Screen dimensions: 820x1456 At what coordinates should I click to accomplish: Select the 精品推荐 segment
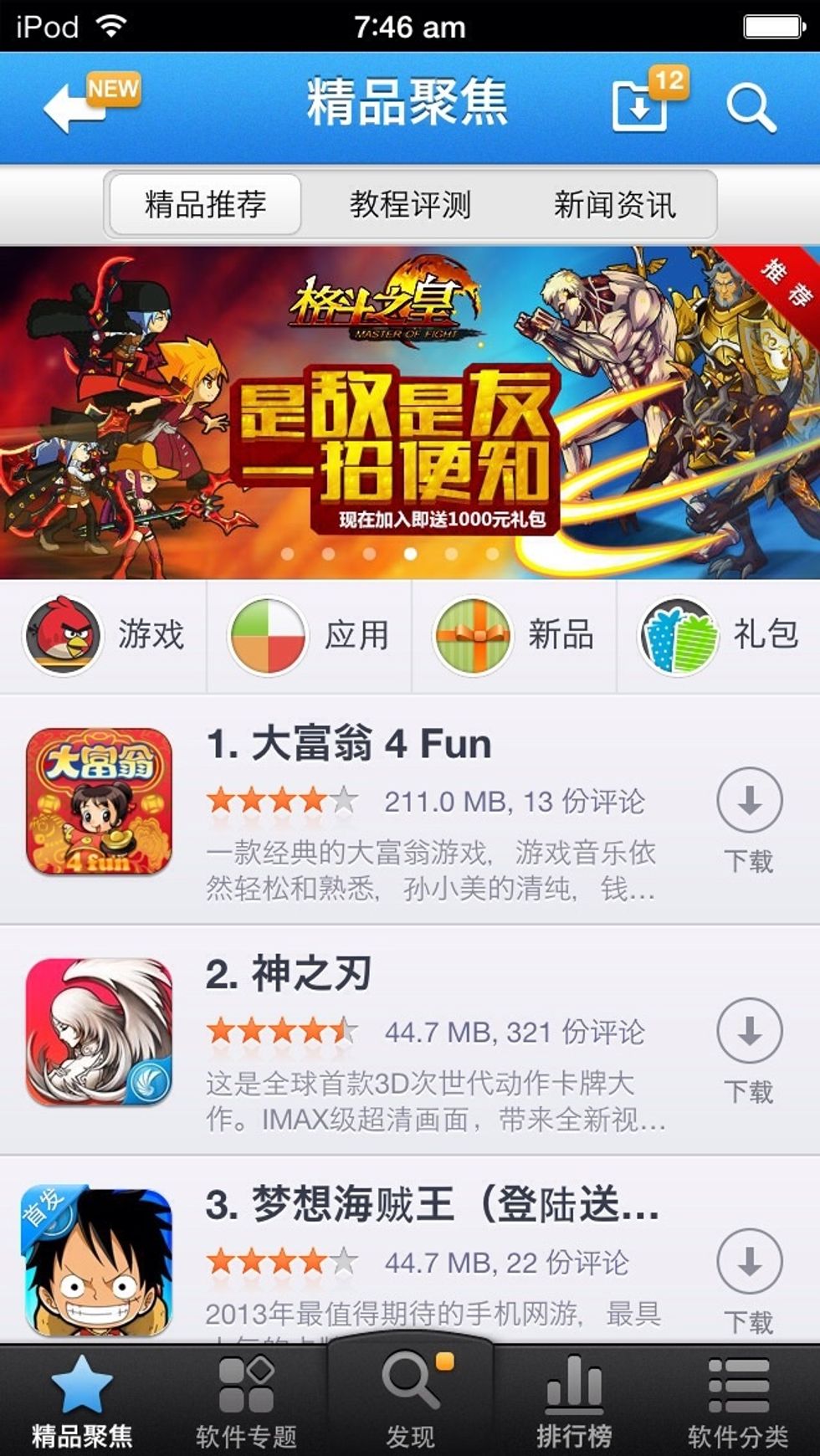point(205,205)
